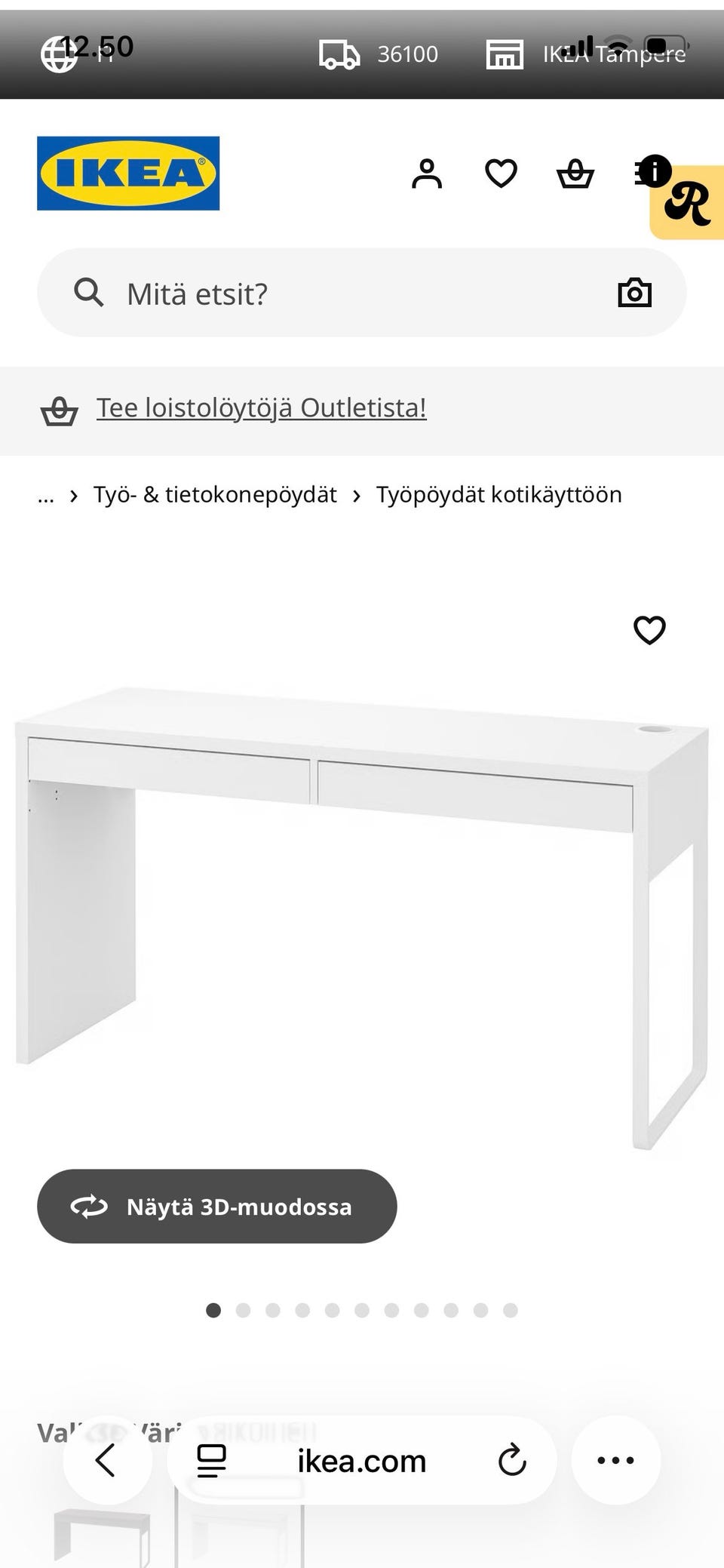
Task: Open the wishlist heart icon in the header
Action: (x=501, y=174)
